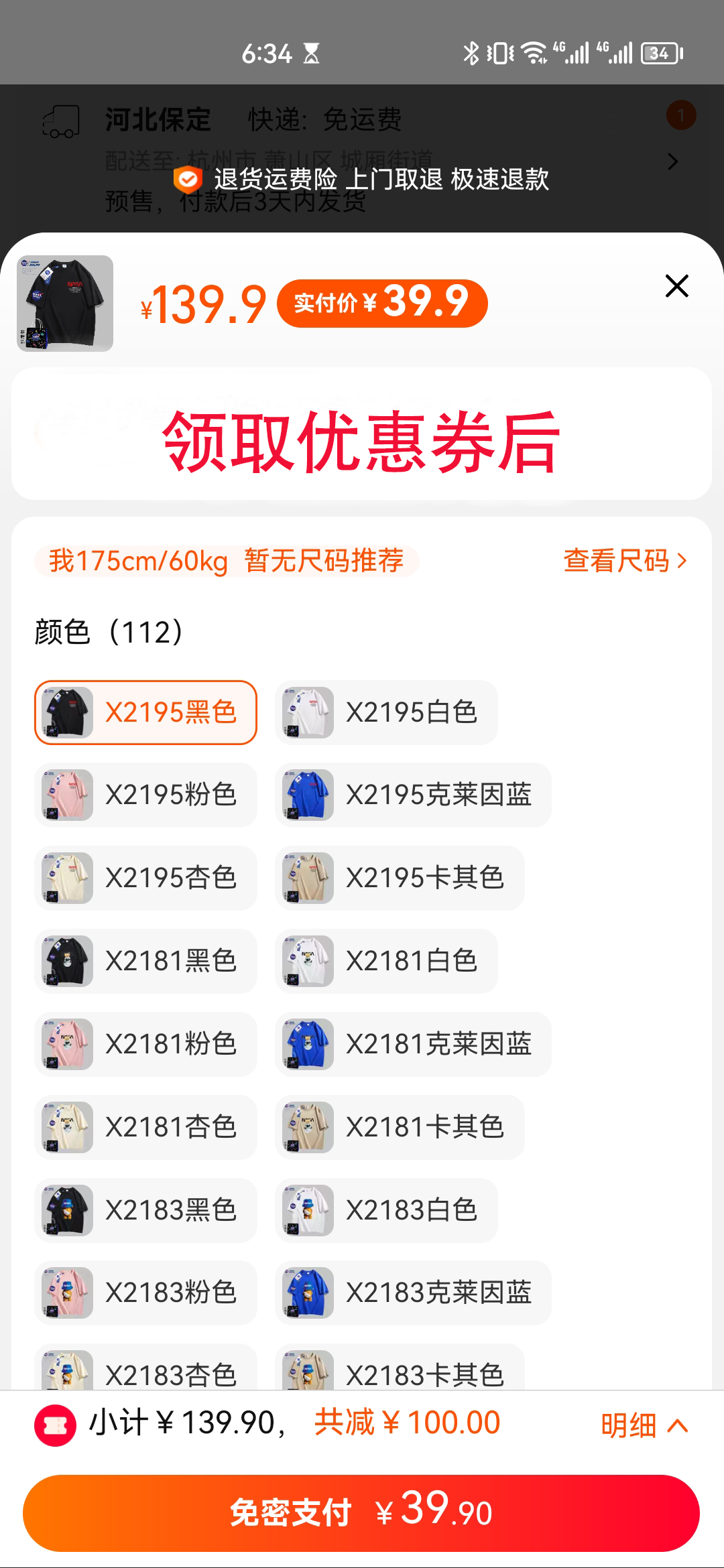Choose X2181粉色 variant
Image resolution: width=724 pixels, height=1568 pixels.
pyautogui.click(x=145, y=1044)
